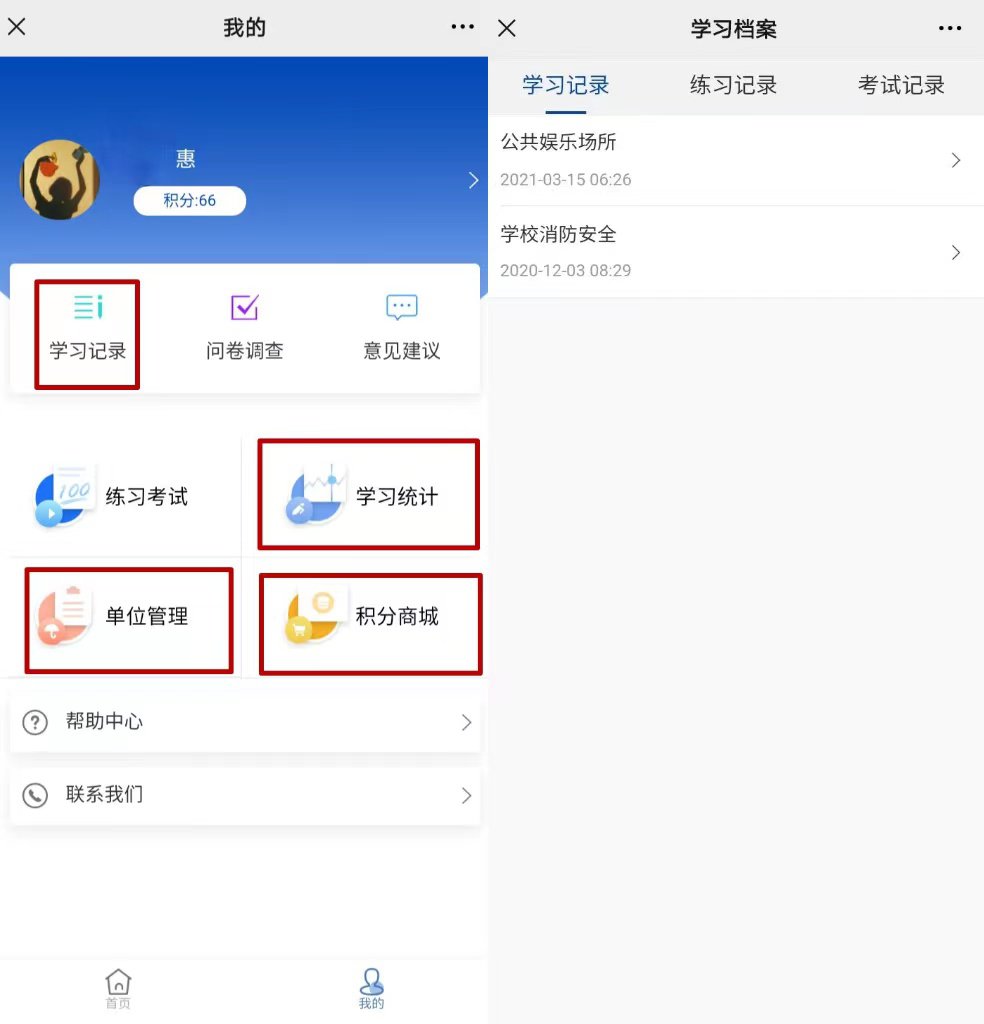
Task: Open 单位管理 unit management
Action: point(128,618)
